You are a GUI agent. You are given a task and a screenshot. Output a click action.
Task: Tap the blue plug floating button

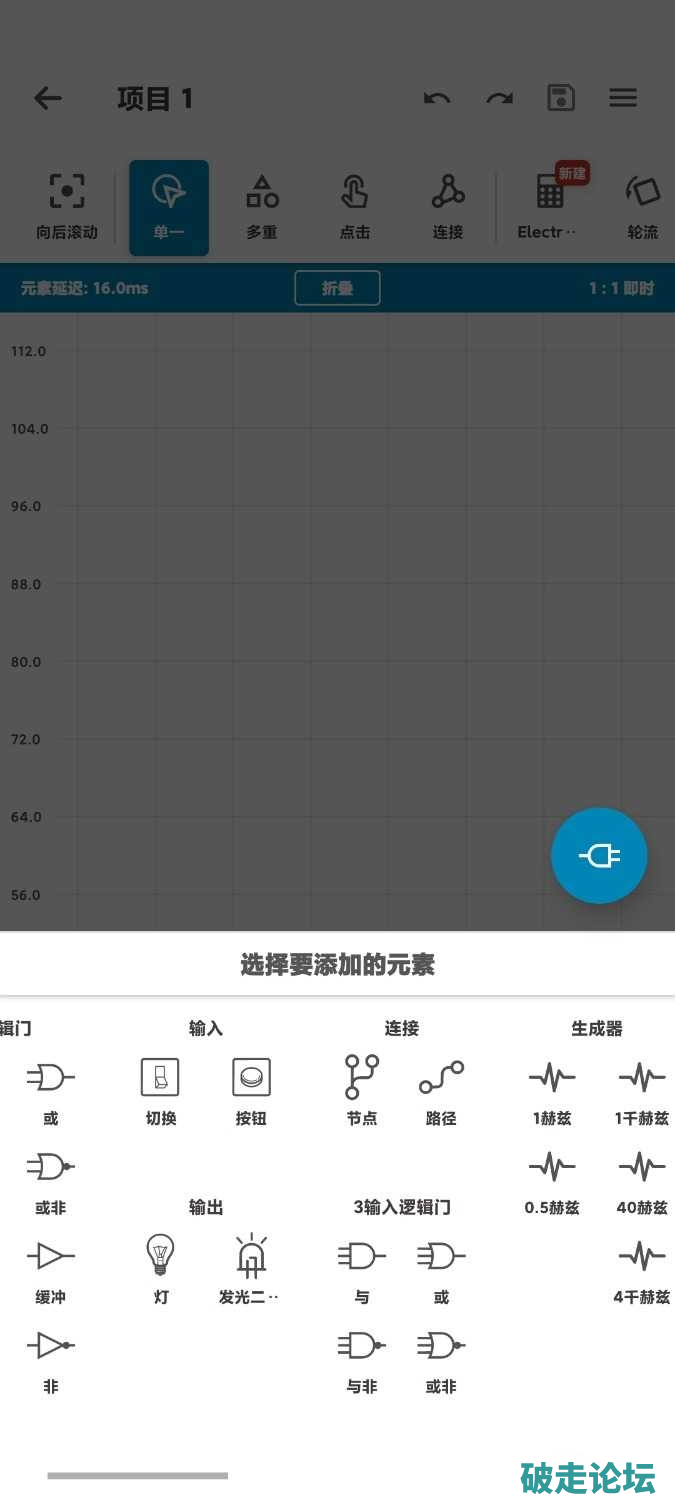[x=599, y=856]
